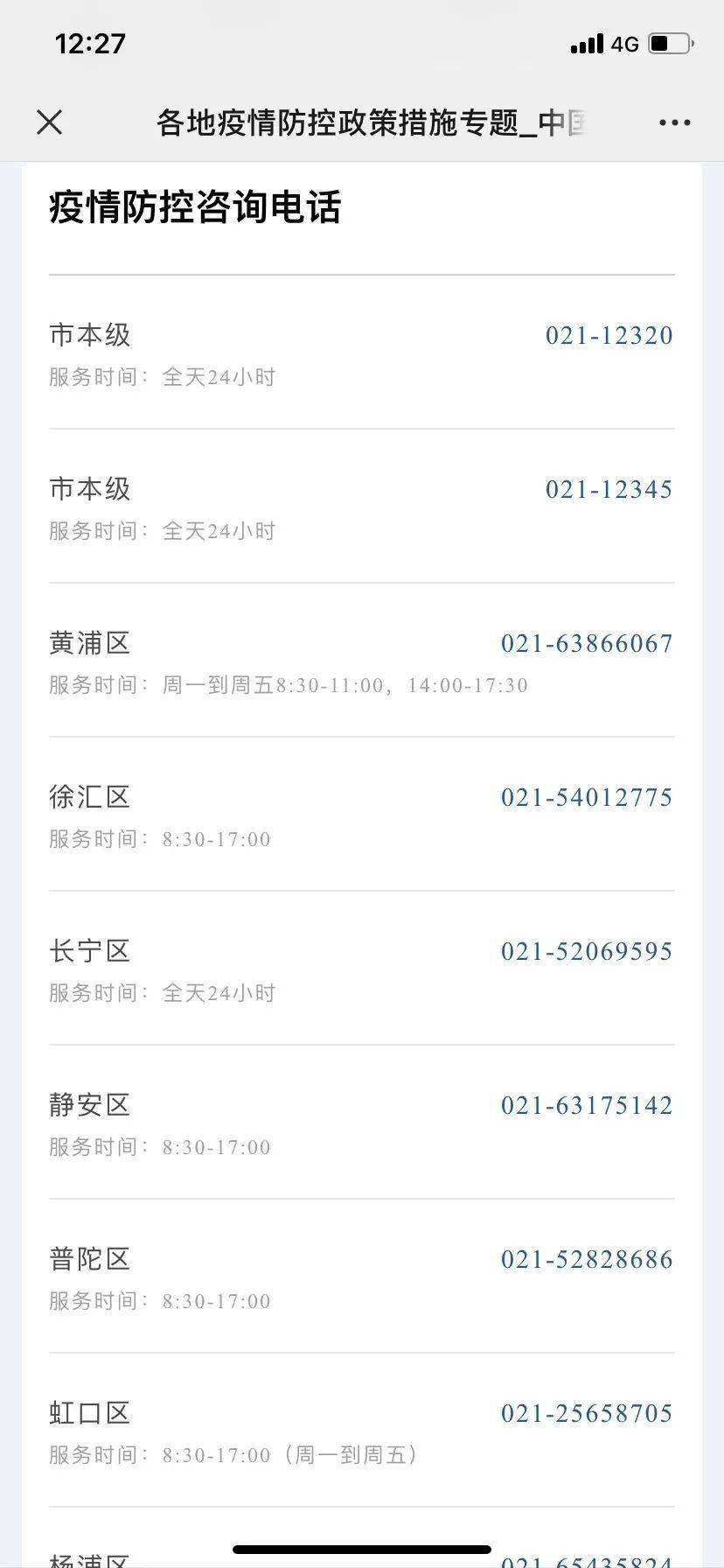Call the 静安区 number 021-63175142
This screenshot has height=1568, width=724.
pos(587,1105)
